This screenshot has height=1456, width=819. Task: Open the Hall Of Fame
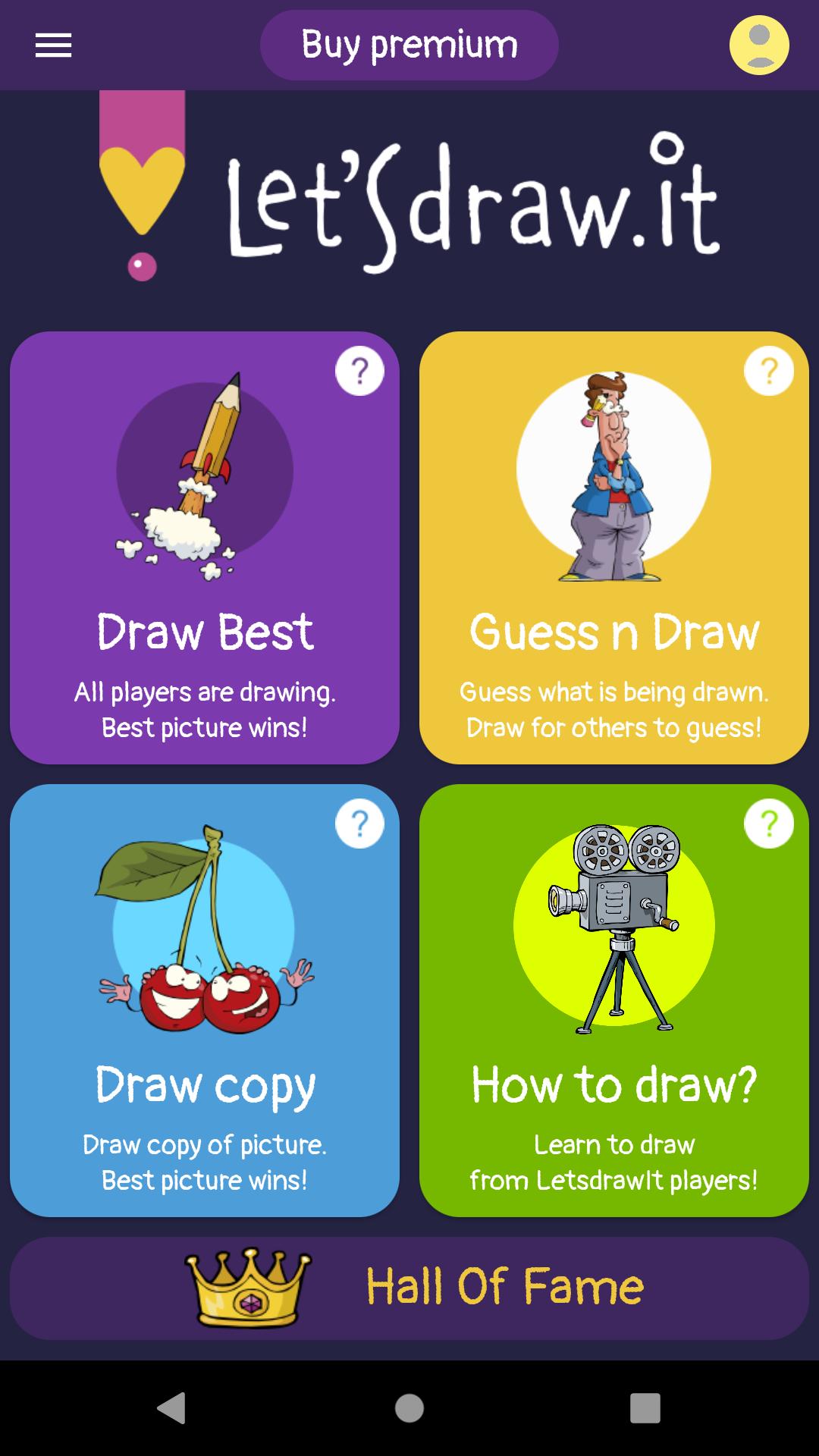coord(504,1287)
